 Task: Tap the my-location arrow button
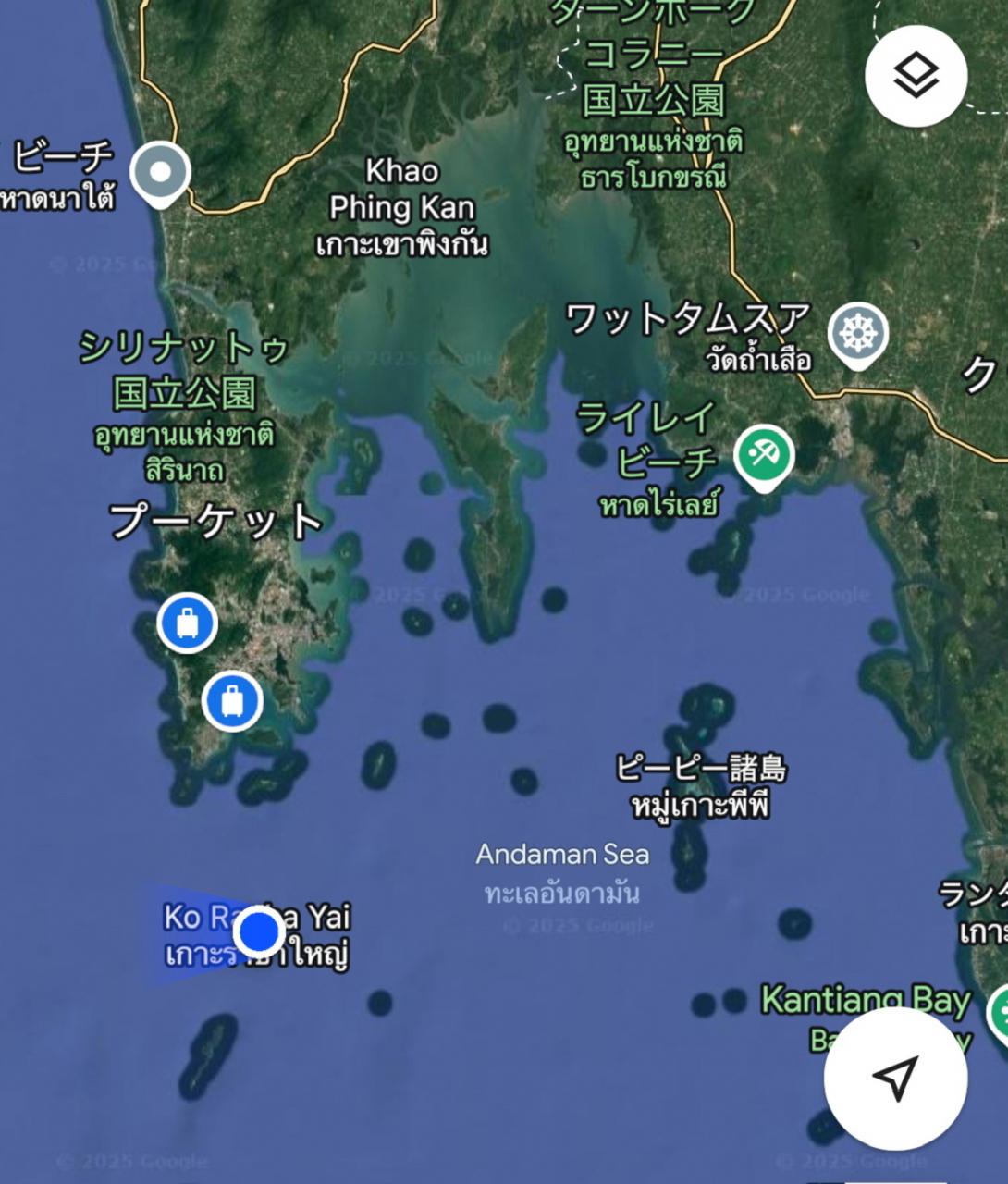click(x=895, y=1078)
